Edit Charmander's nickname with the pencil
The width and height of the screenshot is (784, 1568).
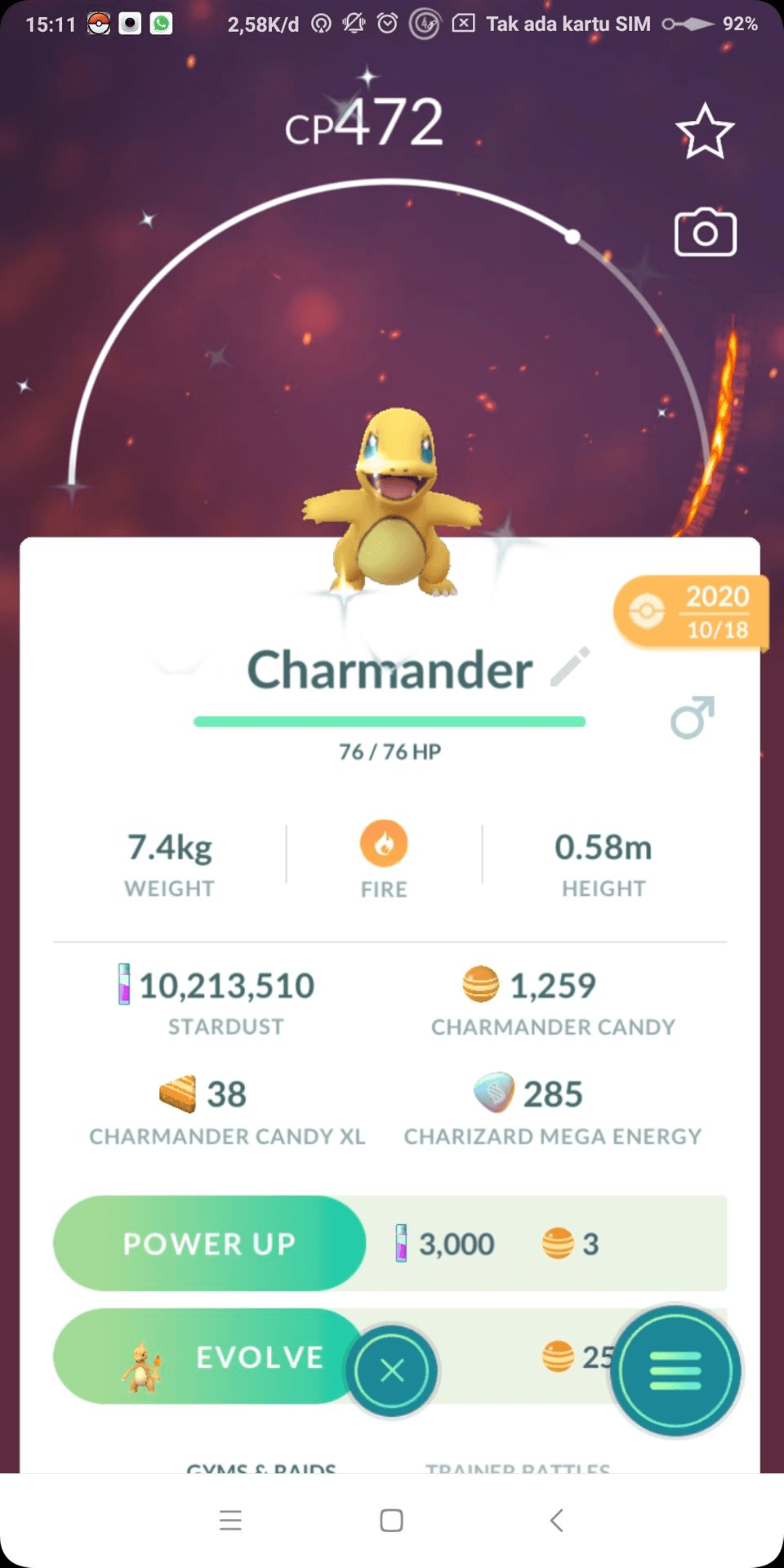[x=570, y=667]
